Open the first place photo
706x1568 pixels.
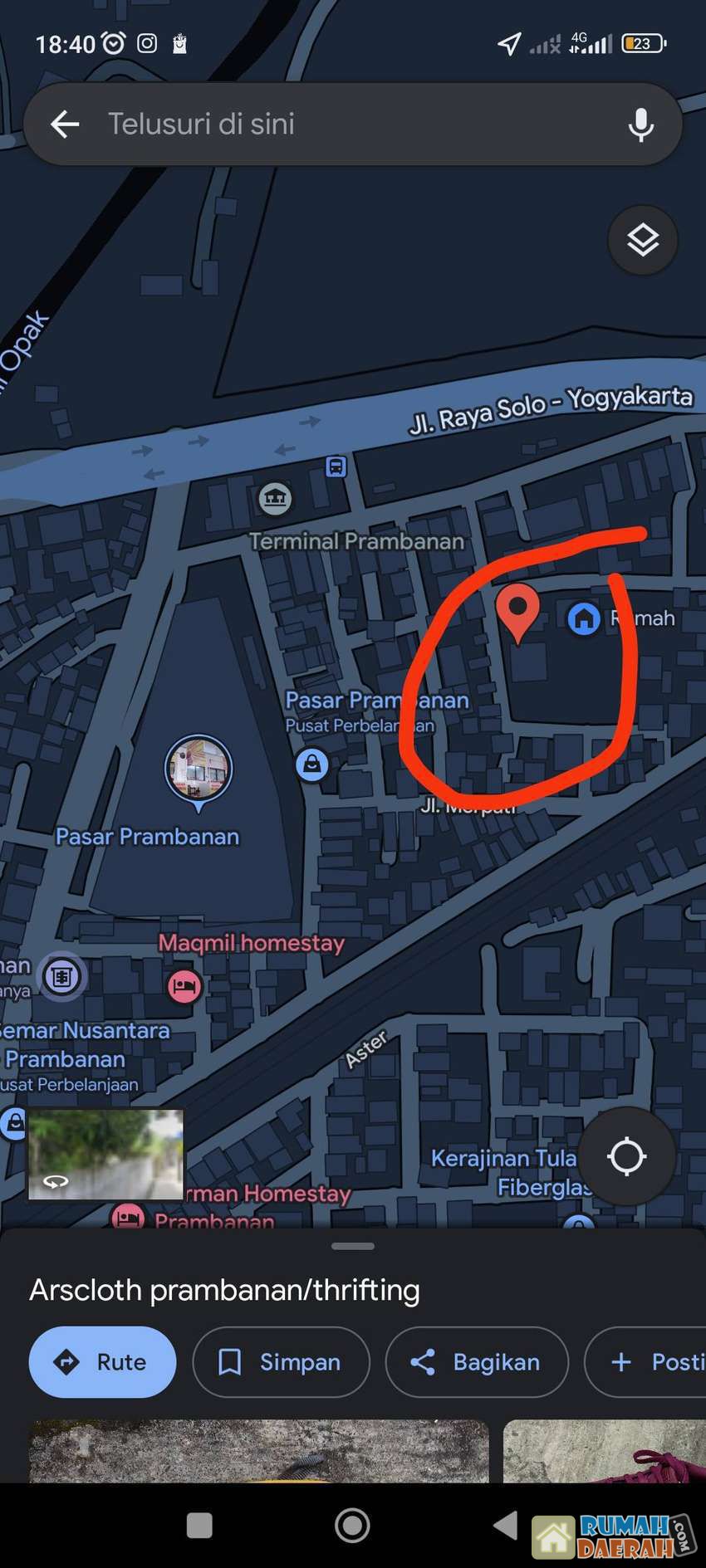click(x=259, y=1451)
